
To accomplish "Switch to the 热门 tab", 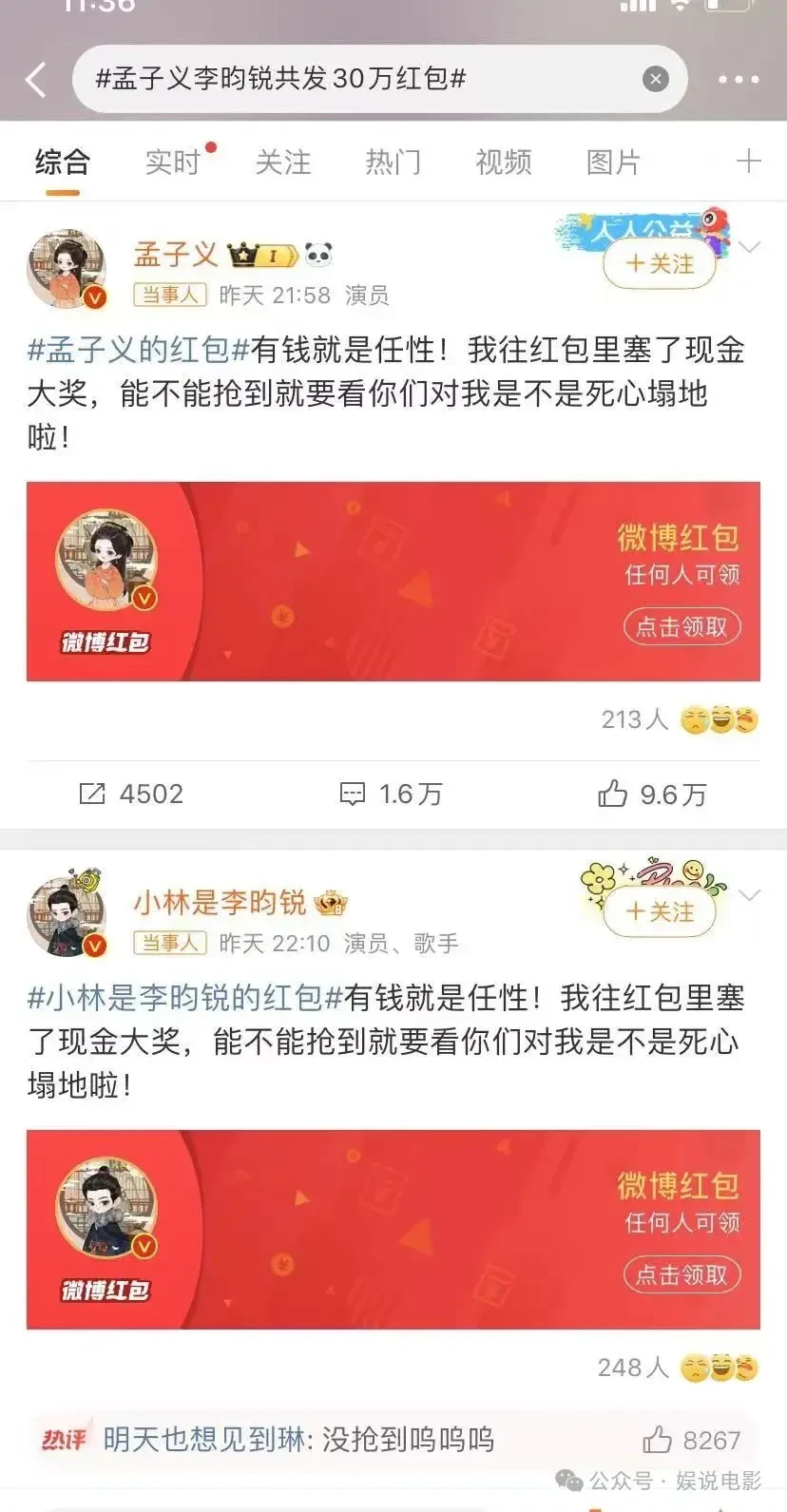I will 393,163.
